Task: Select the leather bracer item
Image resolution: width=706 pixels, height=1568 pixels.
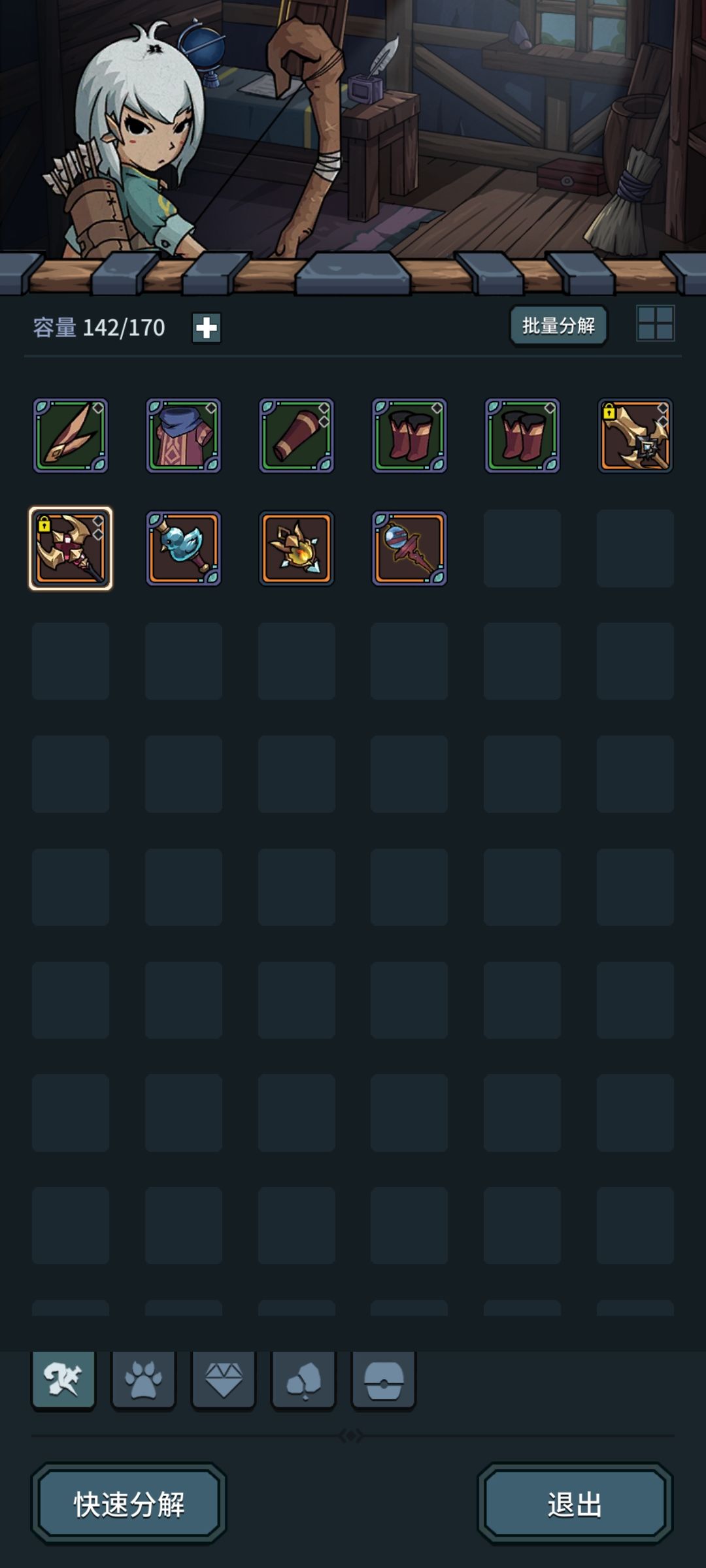Action: click(x=297, y=436)
